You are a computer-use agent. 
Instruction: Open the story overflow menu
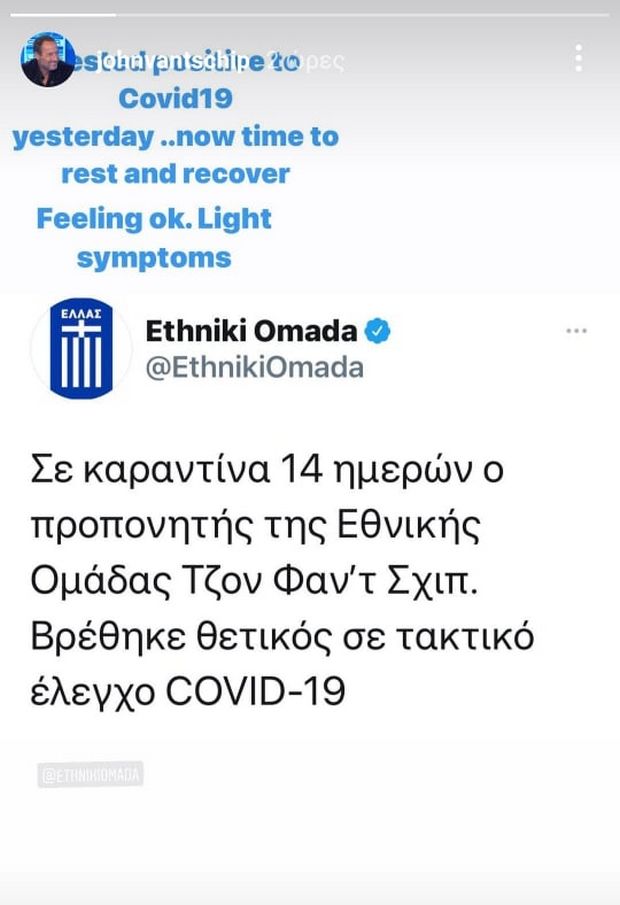point(579,58)
